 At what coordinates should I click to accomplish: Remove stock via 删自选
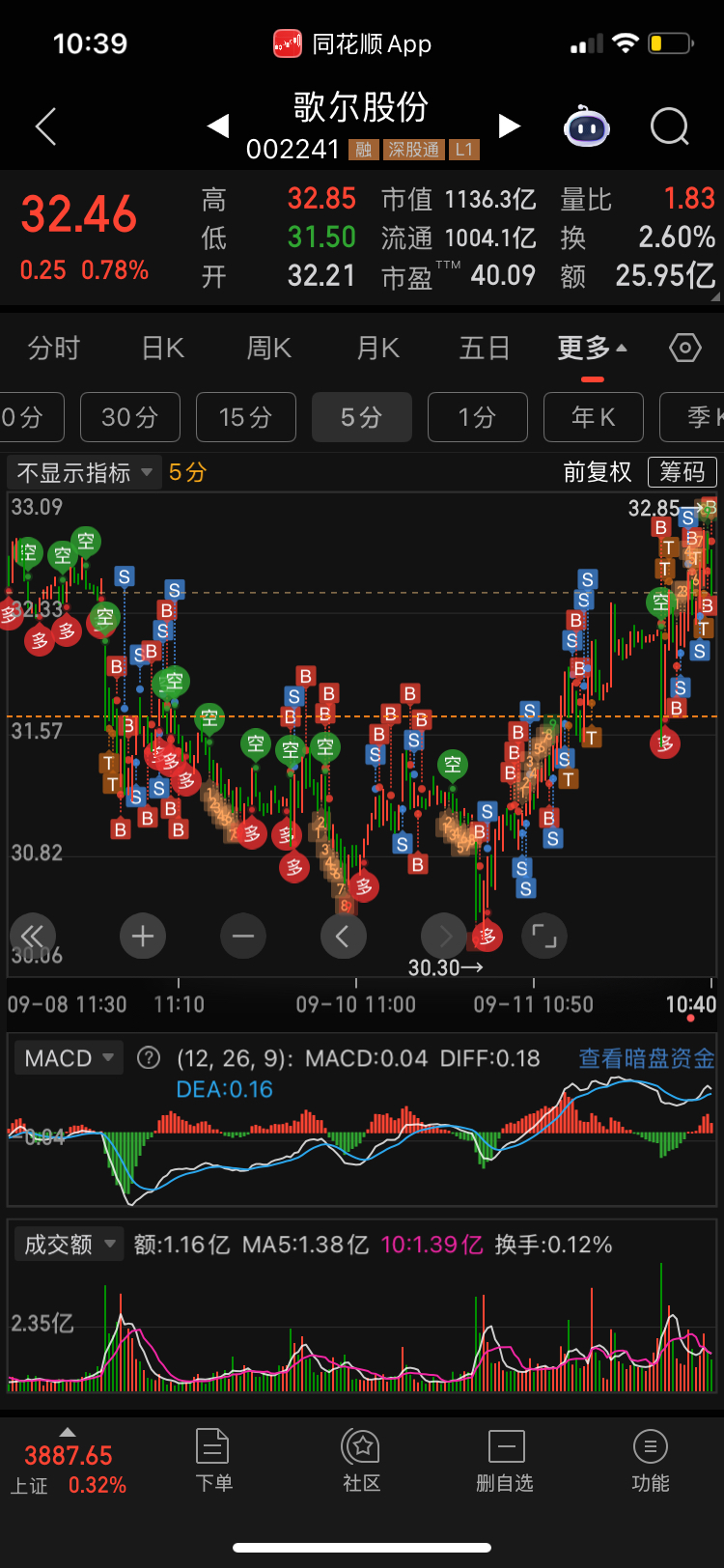[505, 1460]
